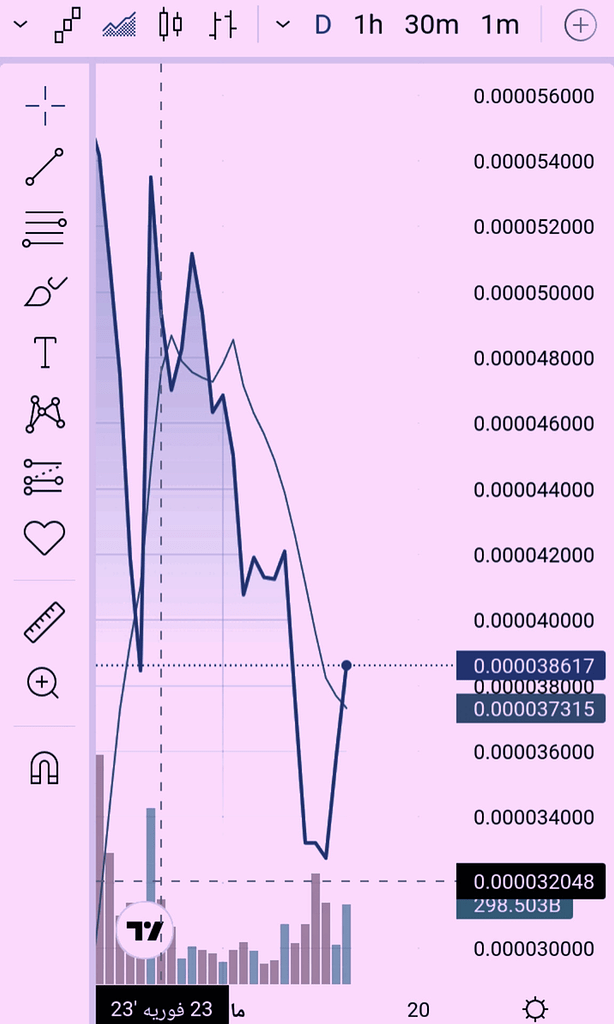
Task: Choose candlestick chart type
Action: point(172,25)
